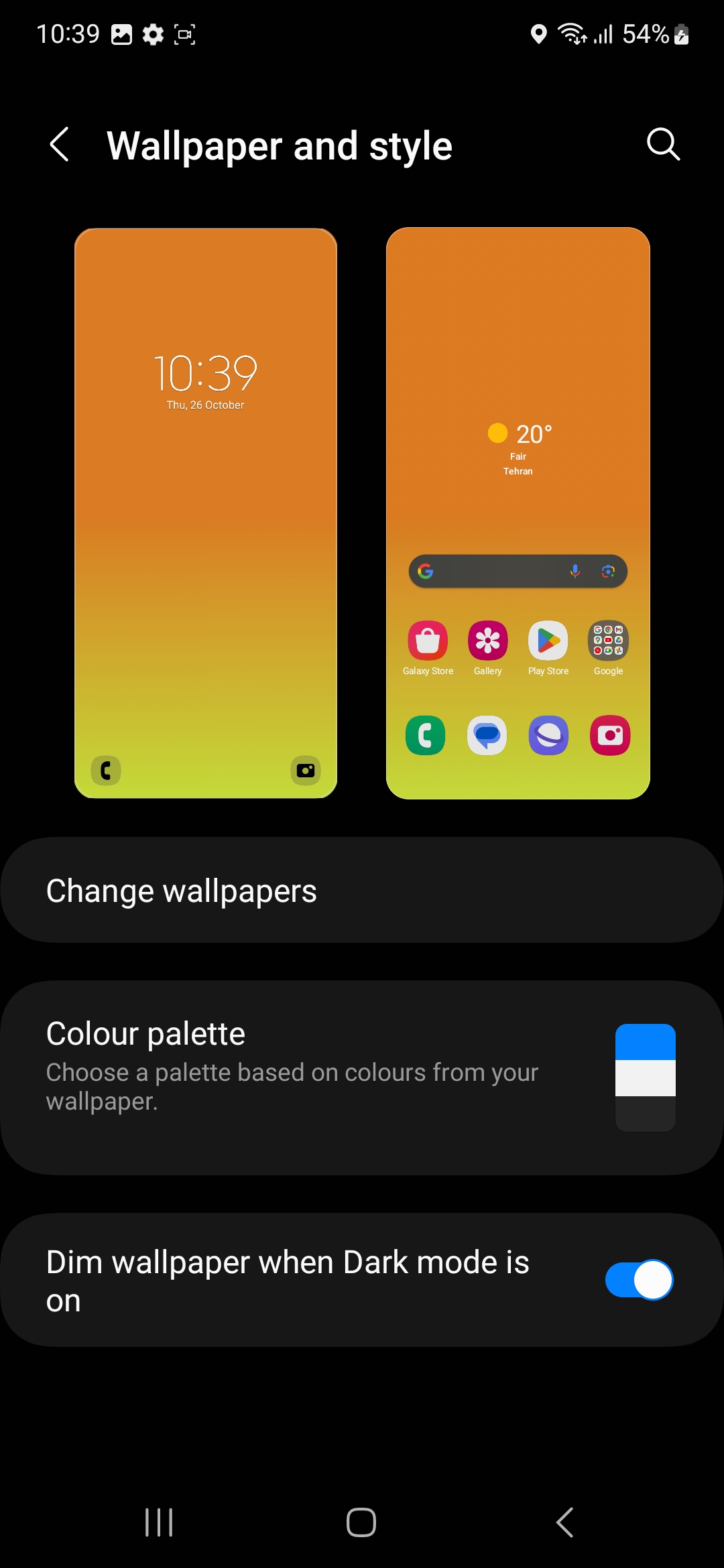Open the Colour palette settings

point(362,1077)
